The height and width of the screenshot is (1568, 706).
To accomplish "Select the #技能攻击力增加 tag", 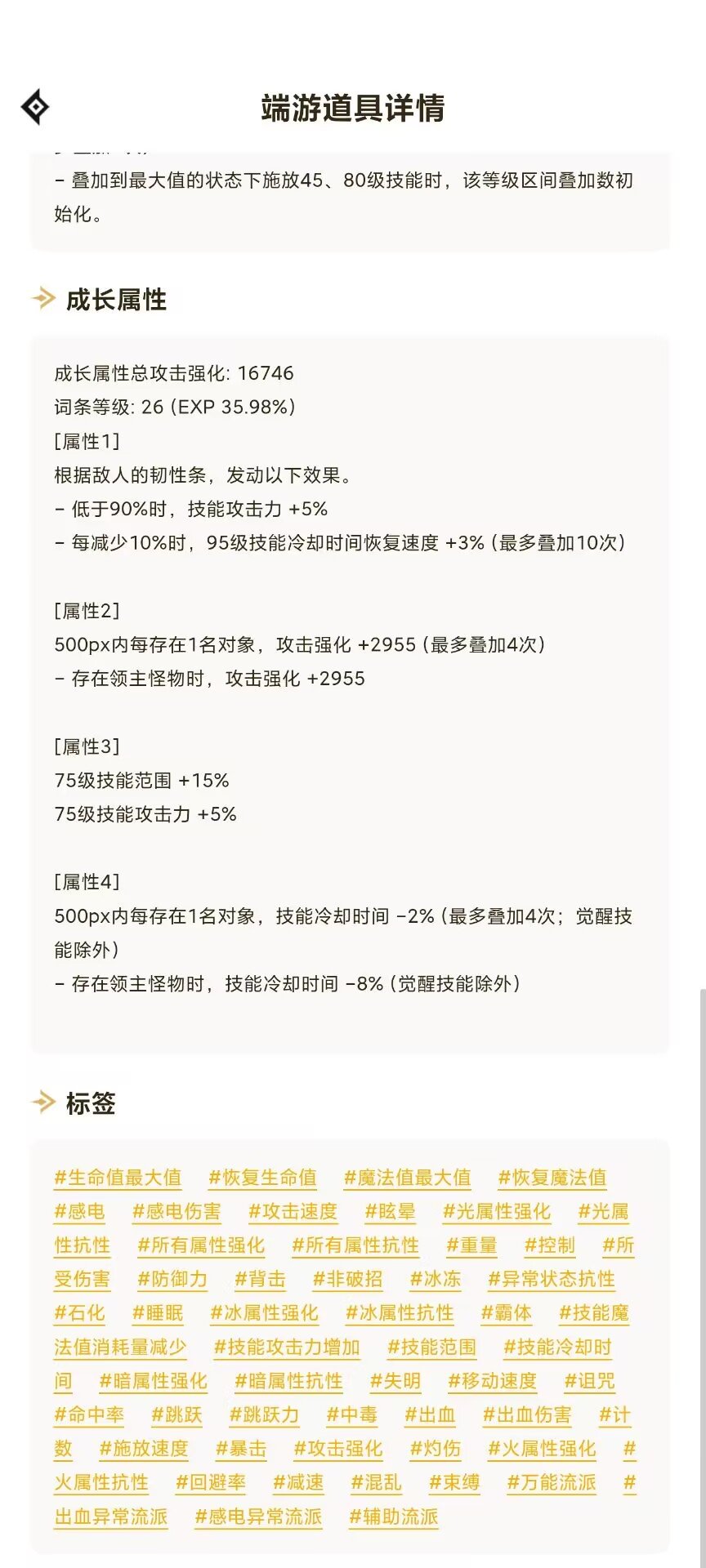I will [287, 1347].
